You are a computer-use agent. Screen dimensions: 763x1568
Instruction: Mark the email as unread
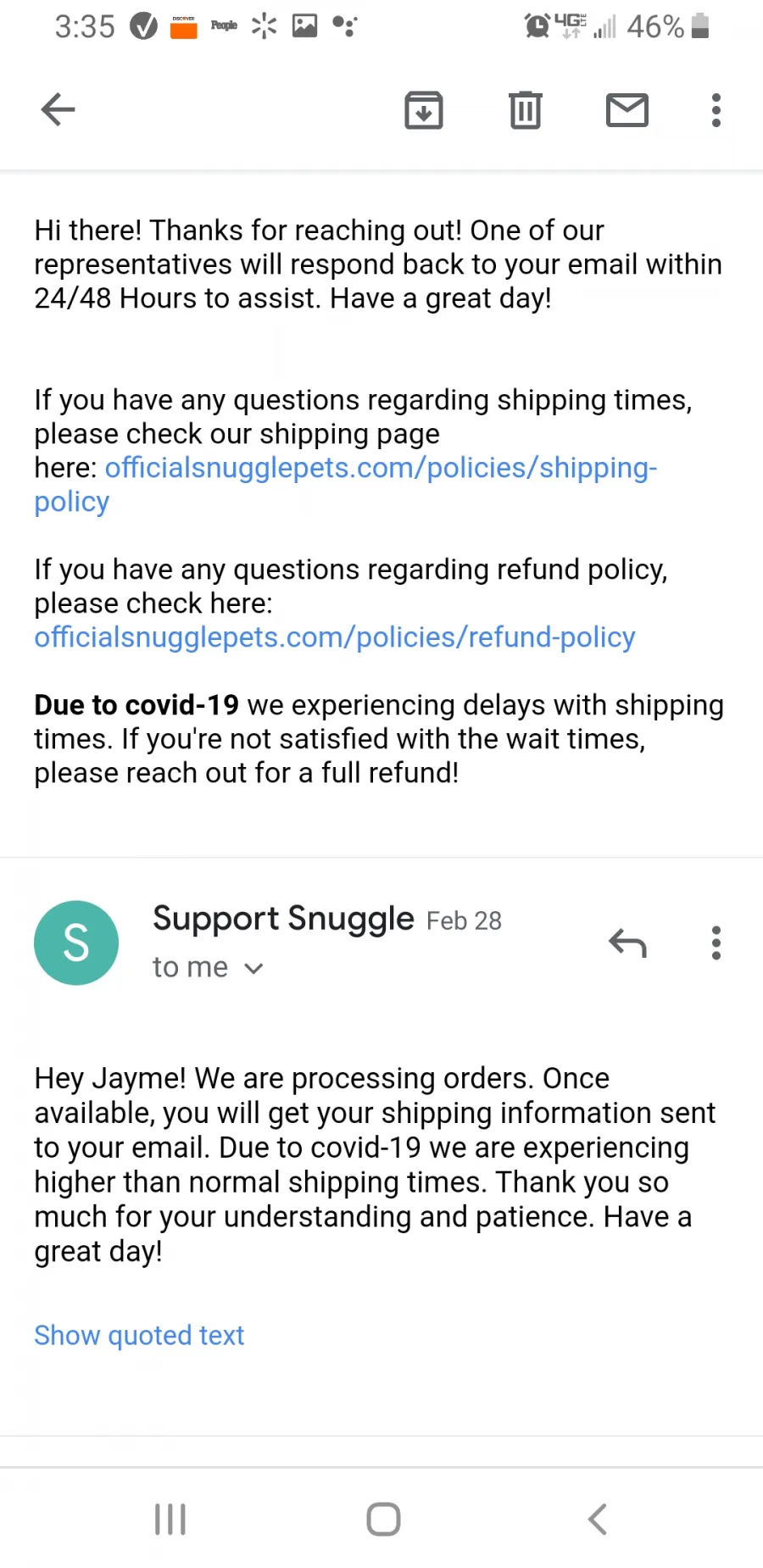click(627, 110)
